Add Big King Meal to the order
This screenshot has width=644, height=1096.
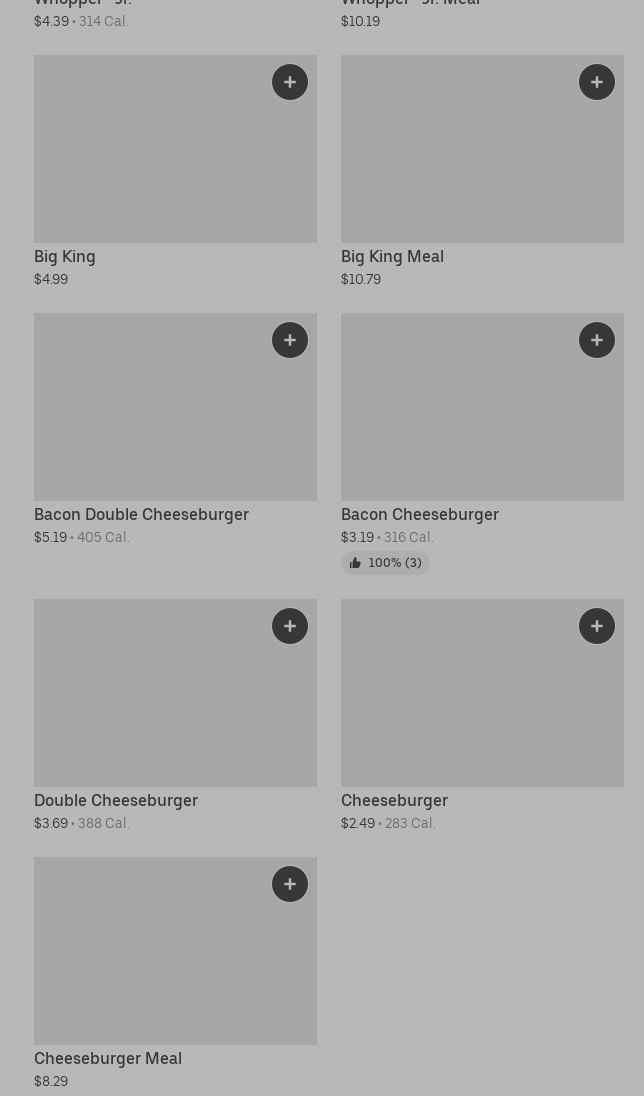tap(597, 82)
